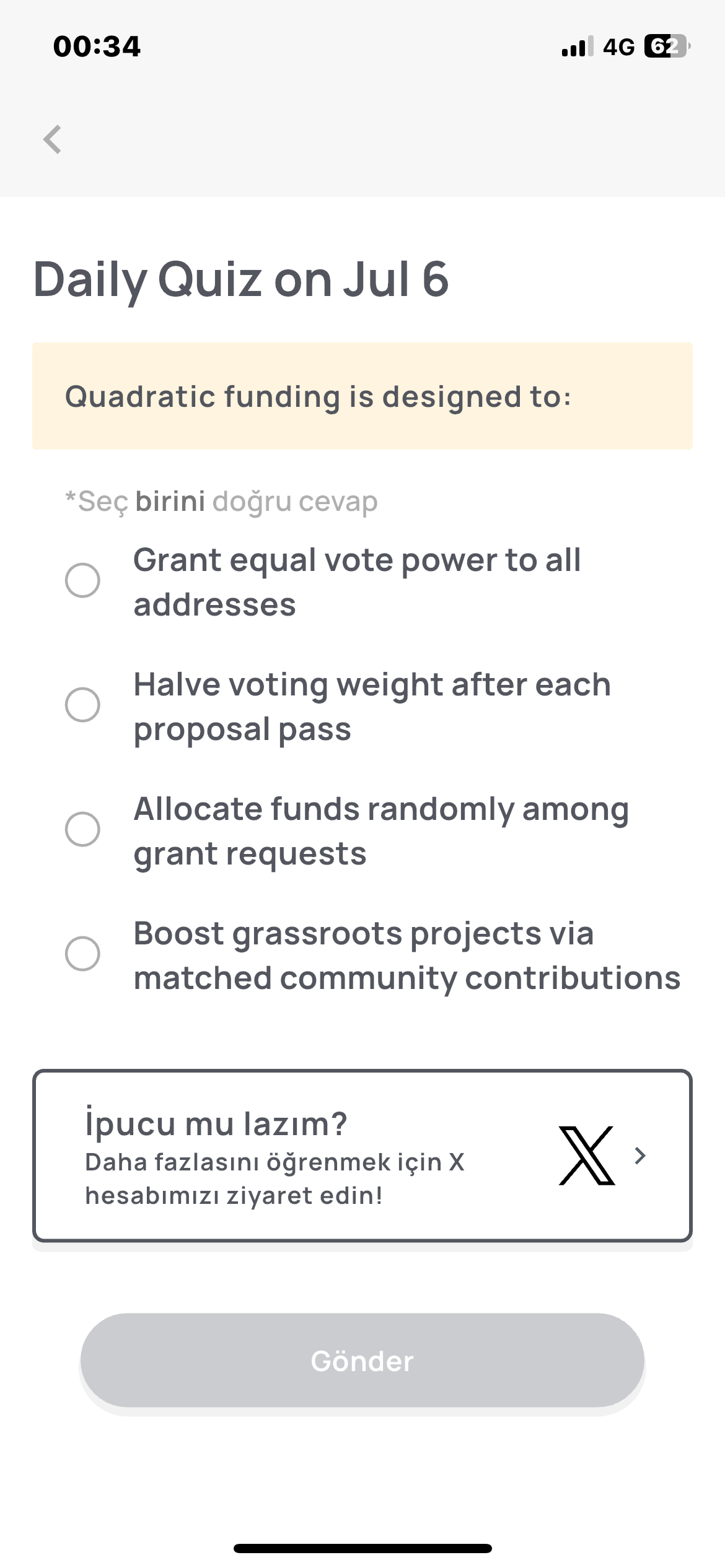Open the X social media icon
This screenshot has height=1568, width=725.
[x=585, y=1156]
